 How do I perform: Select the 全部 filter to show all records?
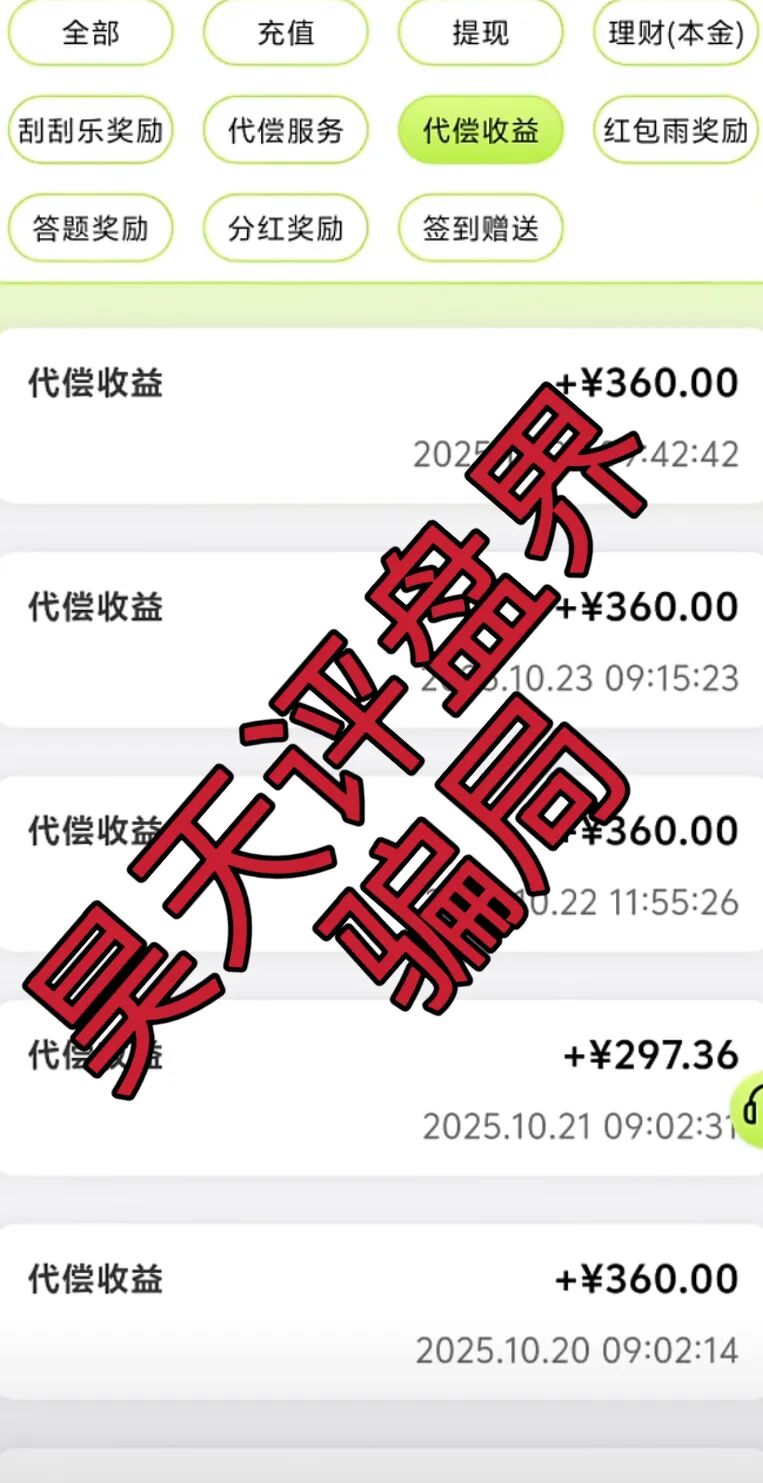tap(90, 33)
